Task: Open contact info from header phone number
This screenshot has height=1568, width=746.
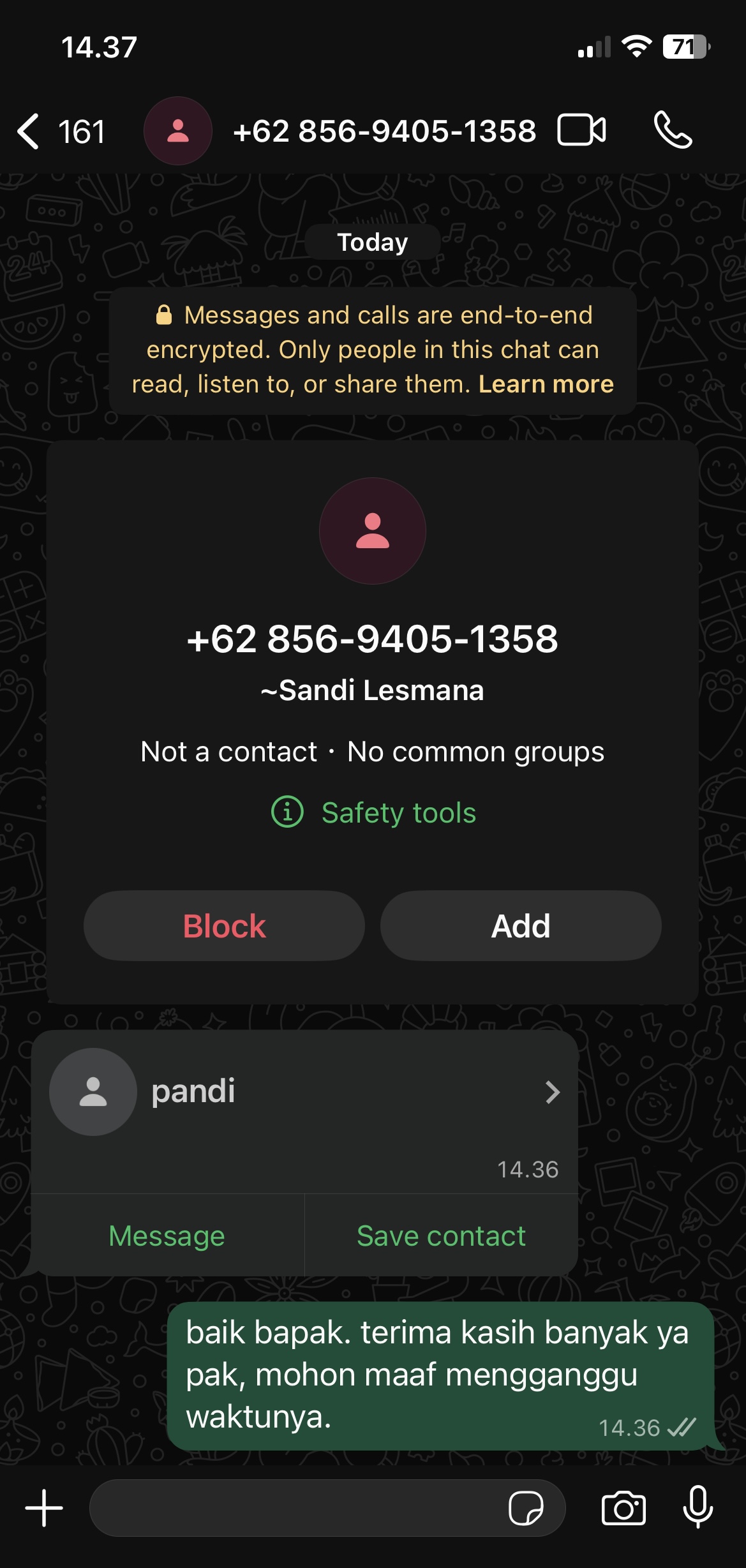Action: coord(384,131)
